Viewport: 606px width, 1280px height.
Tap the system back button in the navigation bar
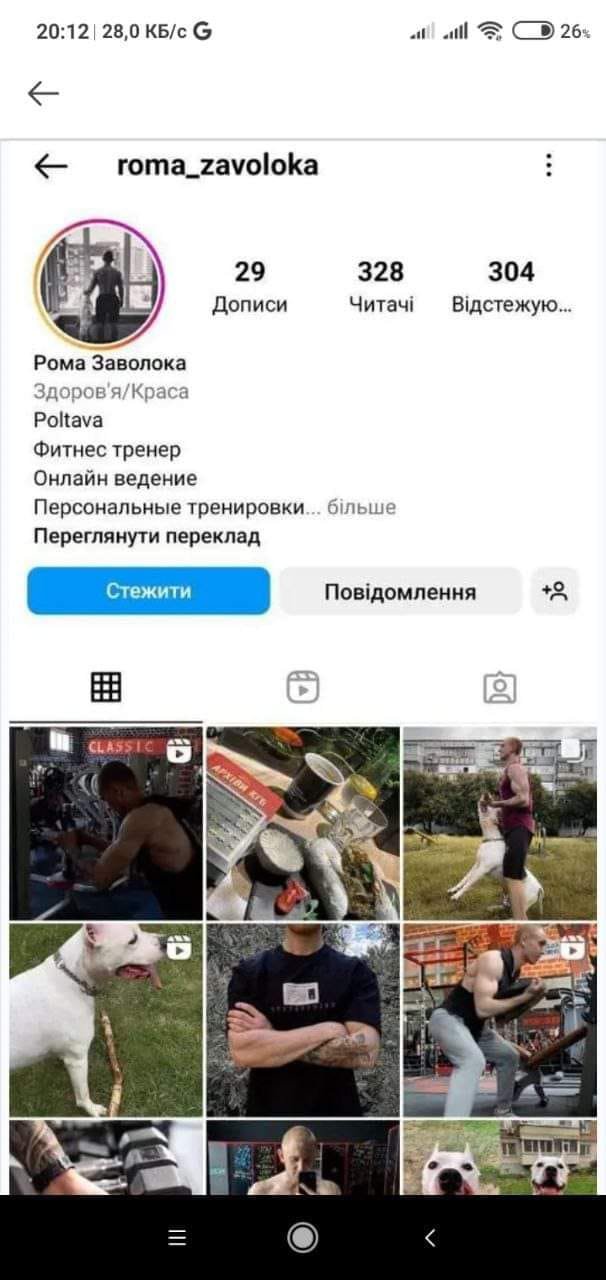(430, 1237)
